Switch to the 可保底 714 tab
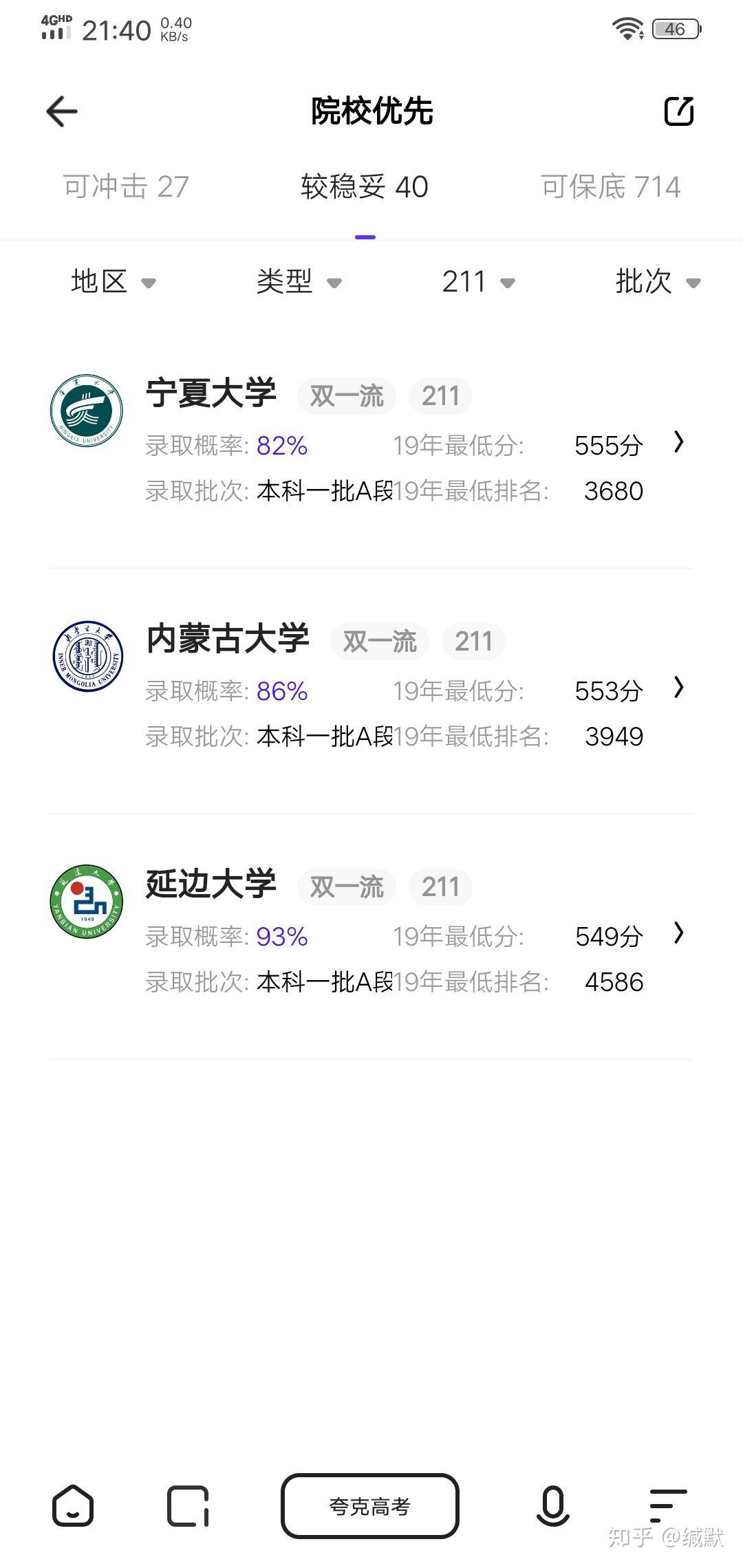This screenshot has height=1568, width=743. [x=610, y=187]
